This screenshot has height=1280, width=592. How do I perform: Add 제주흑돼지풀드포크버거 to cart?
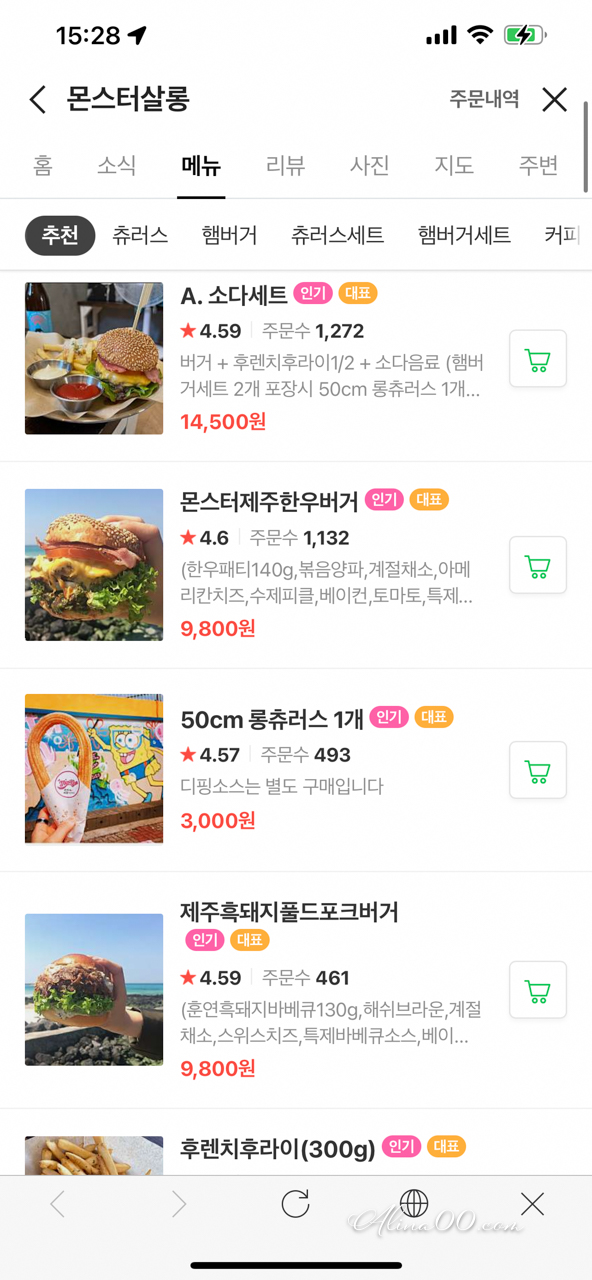click(x=538, y=990)
